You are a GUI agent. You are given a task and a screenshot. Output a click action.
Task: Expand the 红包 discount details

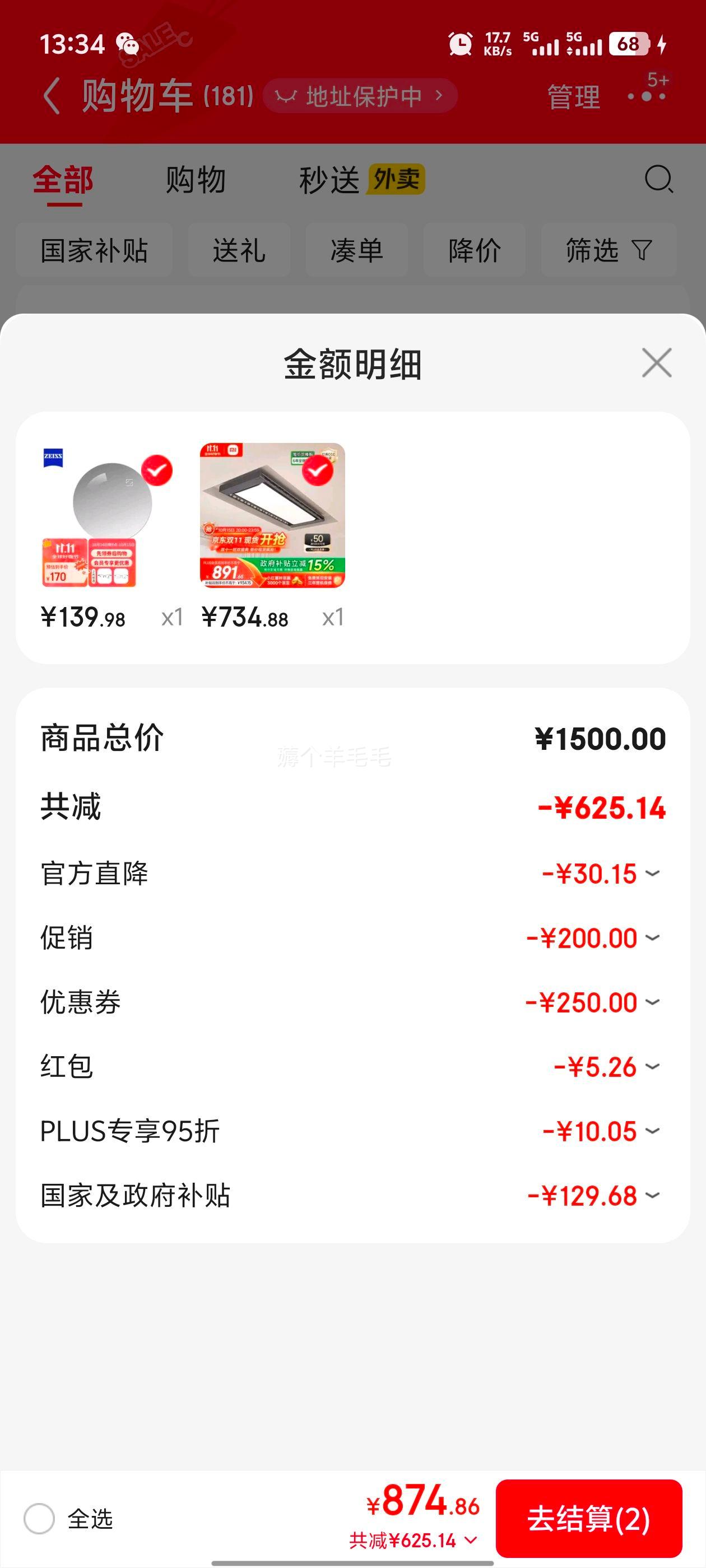(652, 1067)
